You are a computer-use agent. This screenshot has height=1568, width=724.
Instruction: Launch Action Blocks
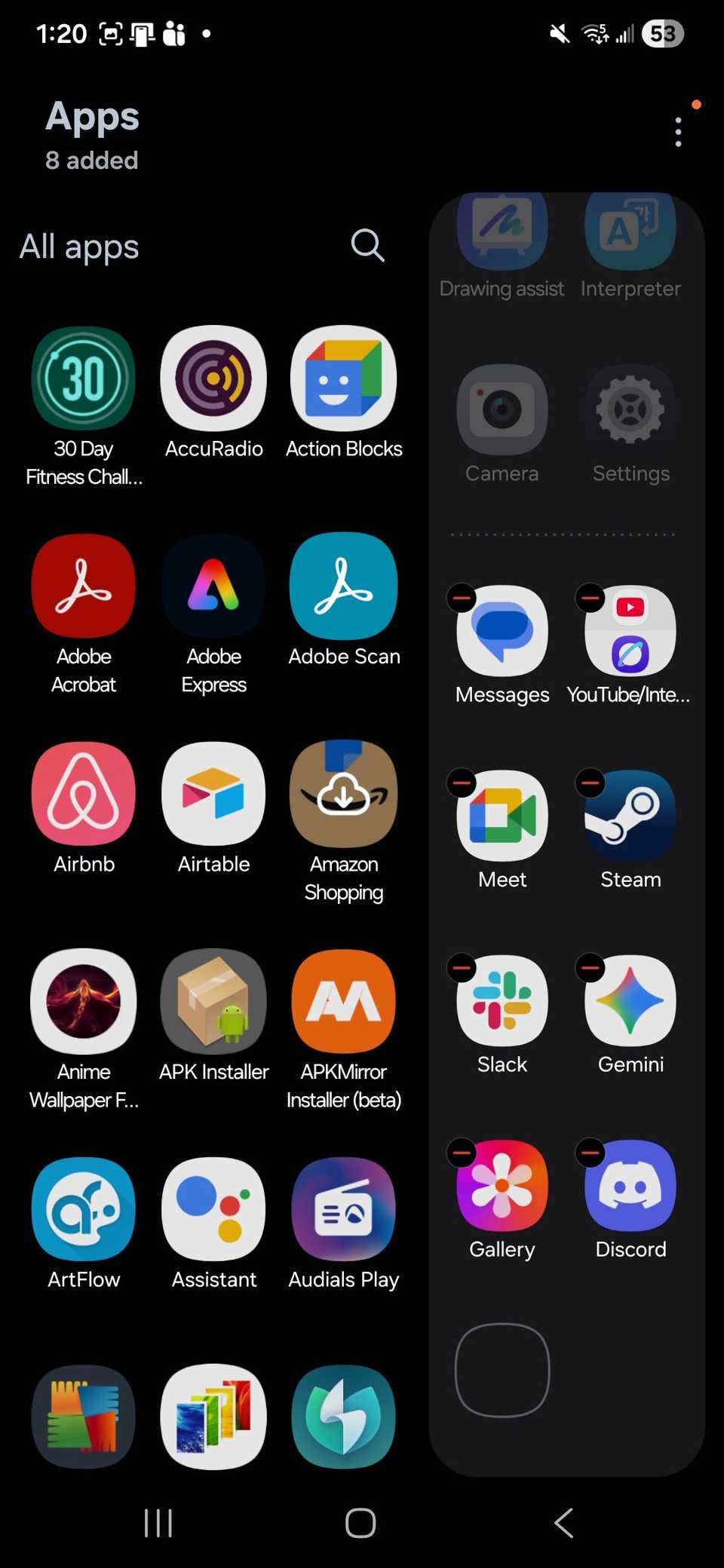[343, 378]
